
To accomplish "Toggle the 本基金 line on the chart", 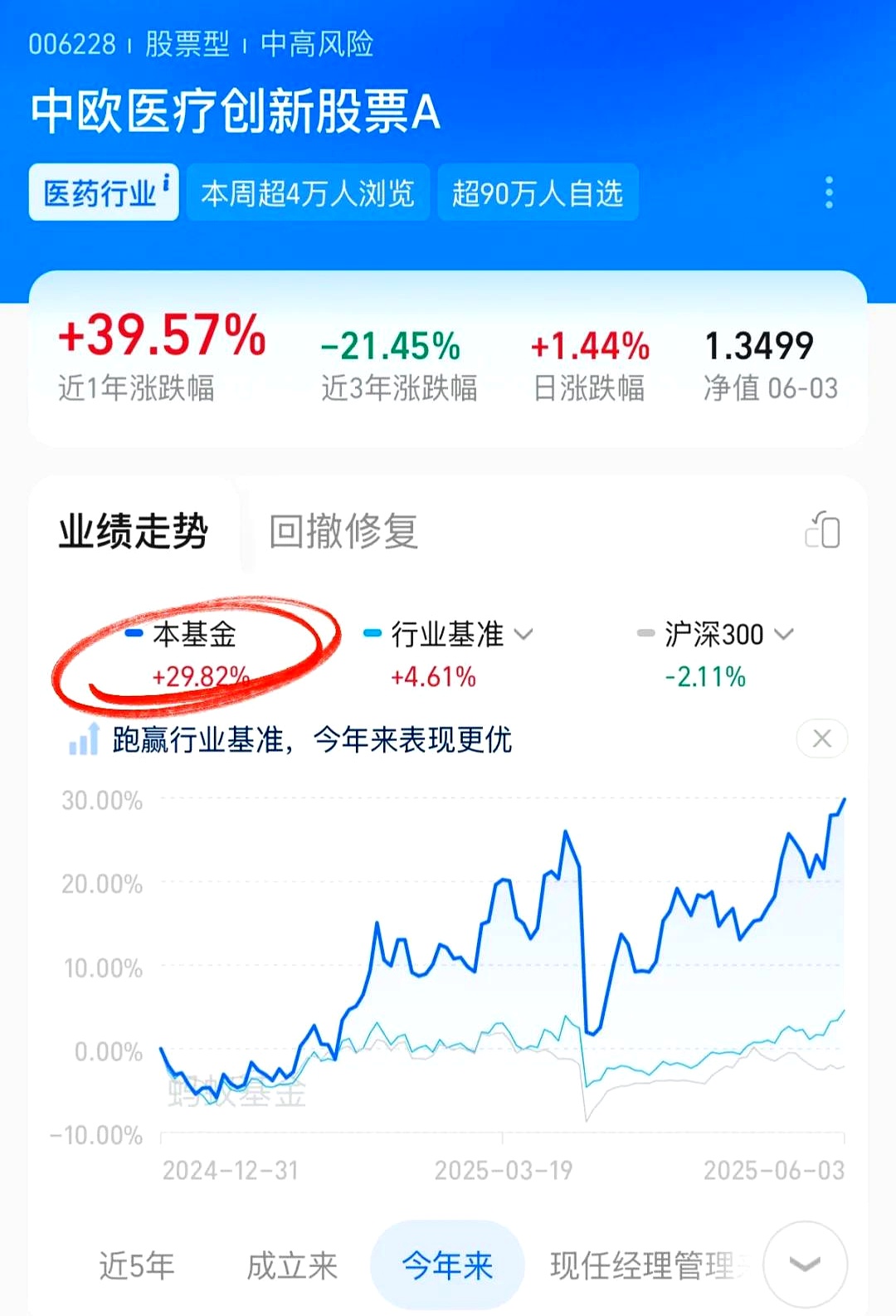I will (197, 634).
